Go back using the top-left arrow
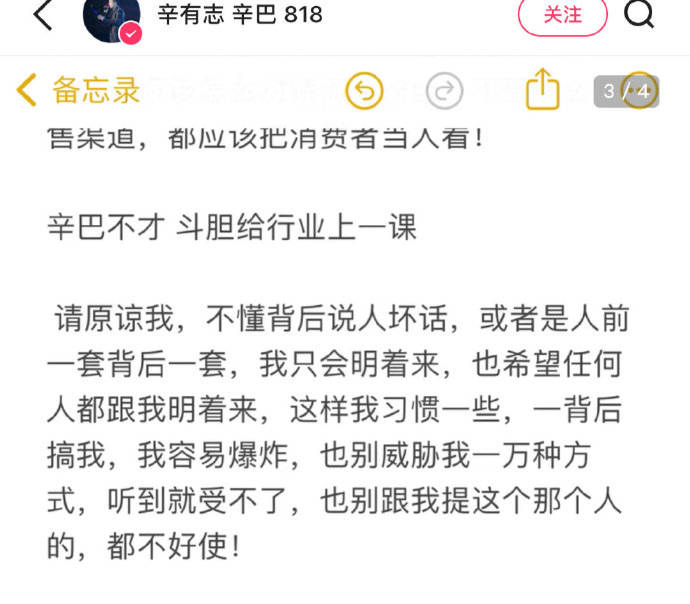The width and height of the screenshot is (690, 604). pyautogui.click(x=42, y=15)
